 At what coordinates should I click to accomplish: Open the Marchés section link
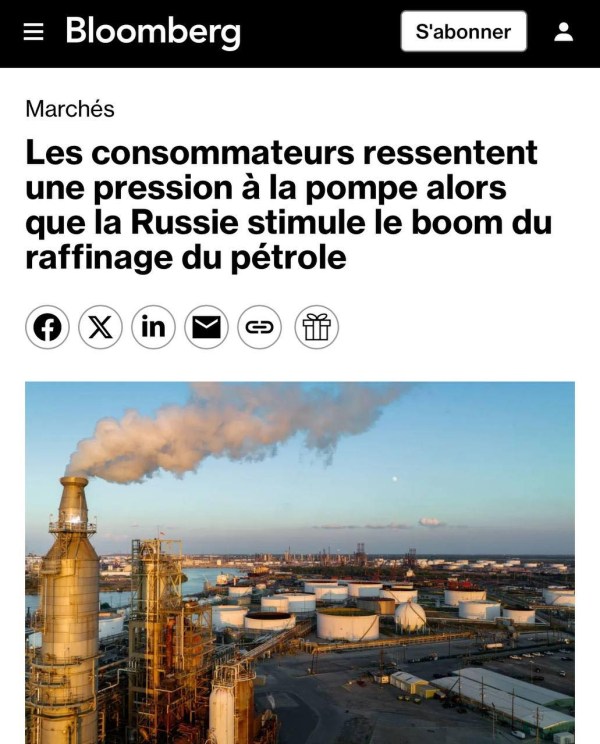pyautogui.click(x=70, y=109)
